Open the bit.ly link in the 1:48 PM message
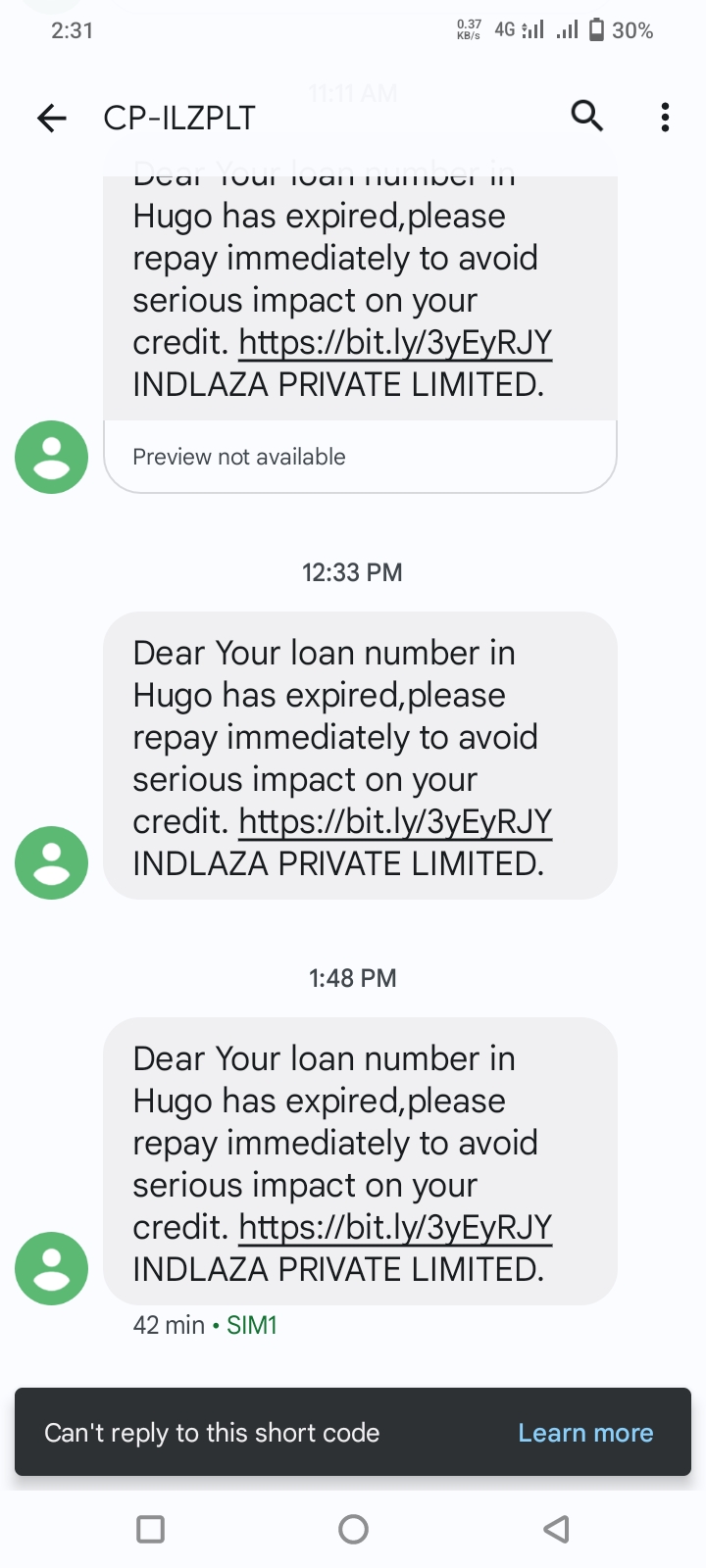 [395, 1227]
